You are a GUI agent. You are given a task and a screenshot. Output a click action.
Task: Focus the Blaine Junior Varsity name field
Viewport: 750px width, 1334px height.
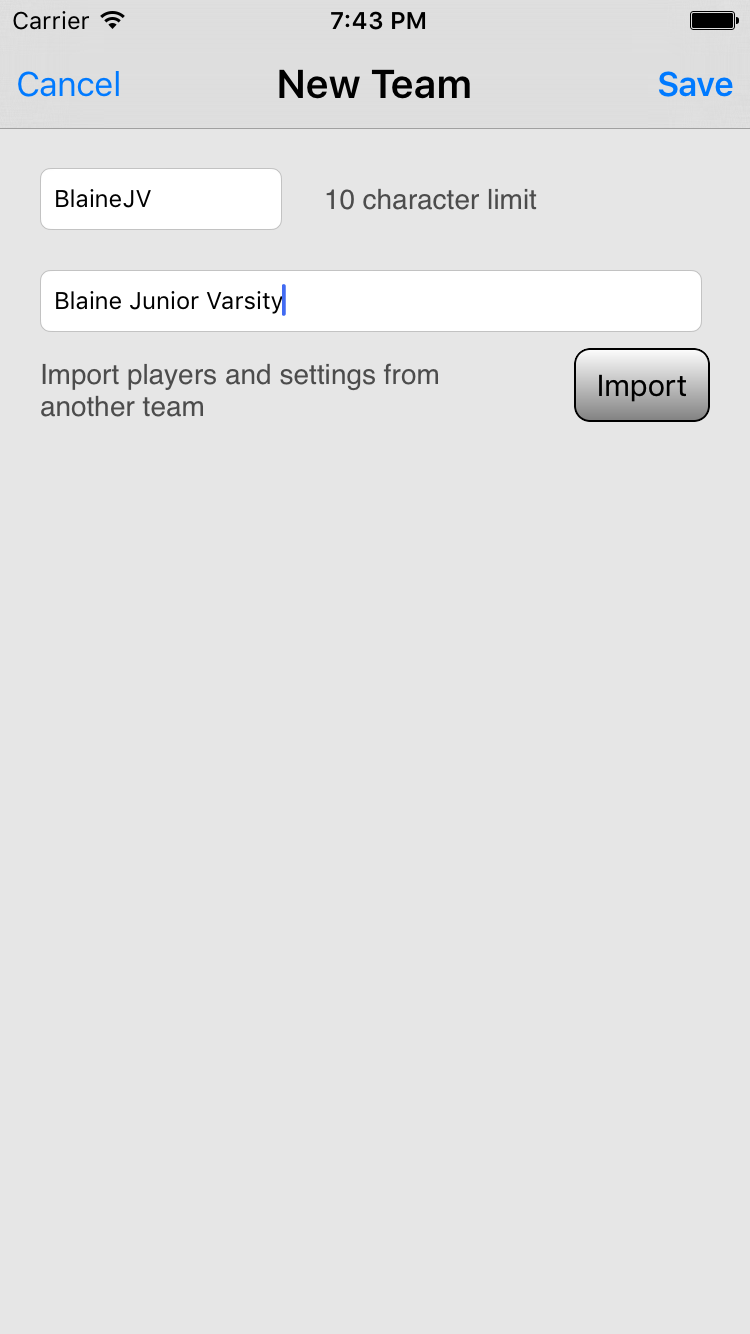(370, 301)
